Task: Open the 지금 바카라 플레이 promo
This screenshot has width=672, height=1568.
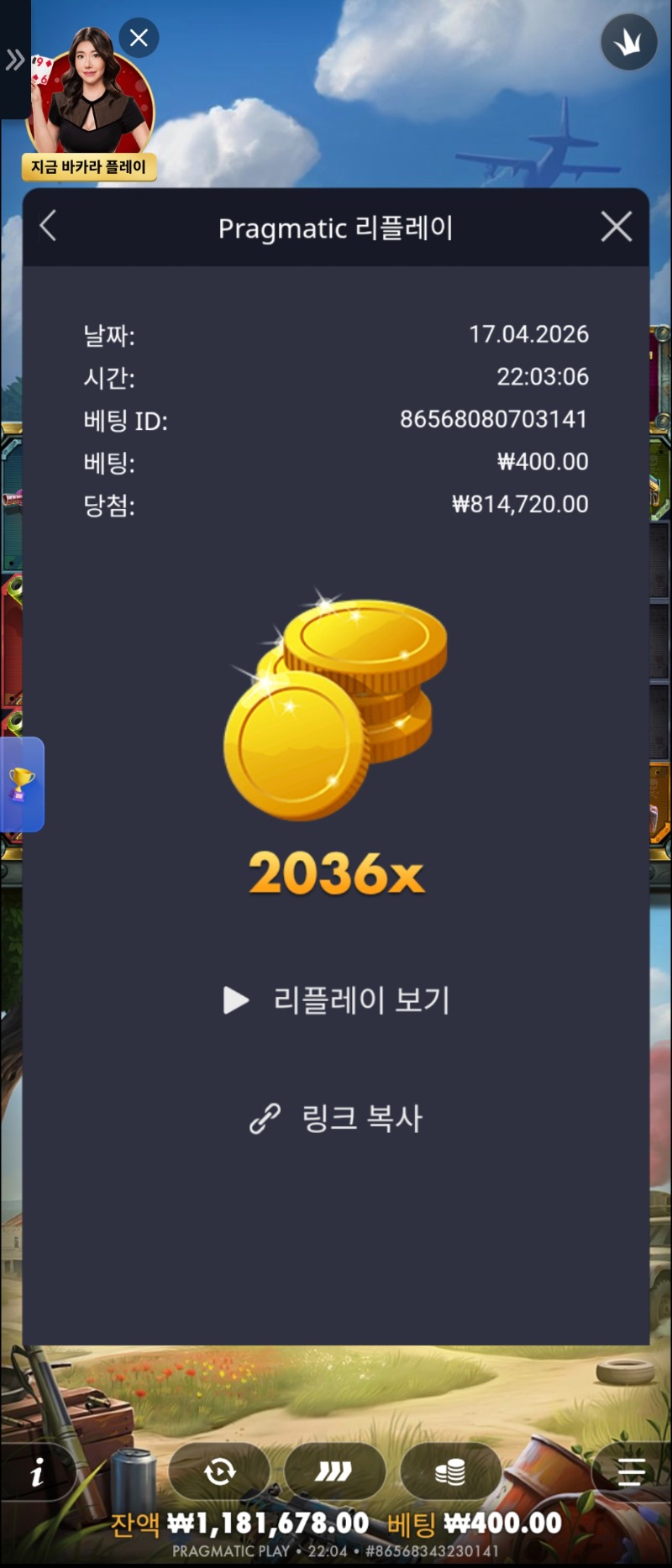Action: 89,167
